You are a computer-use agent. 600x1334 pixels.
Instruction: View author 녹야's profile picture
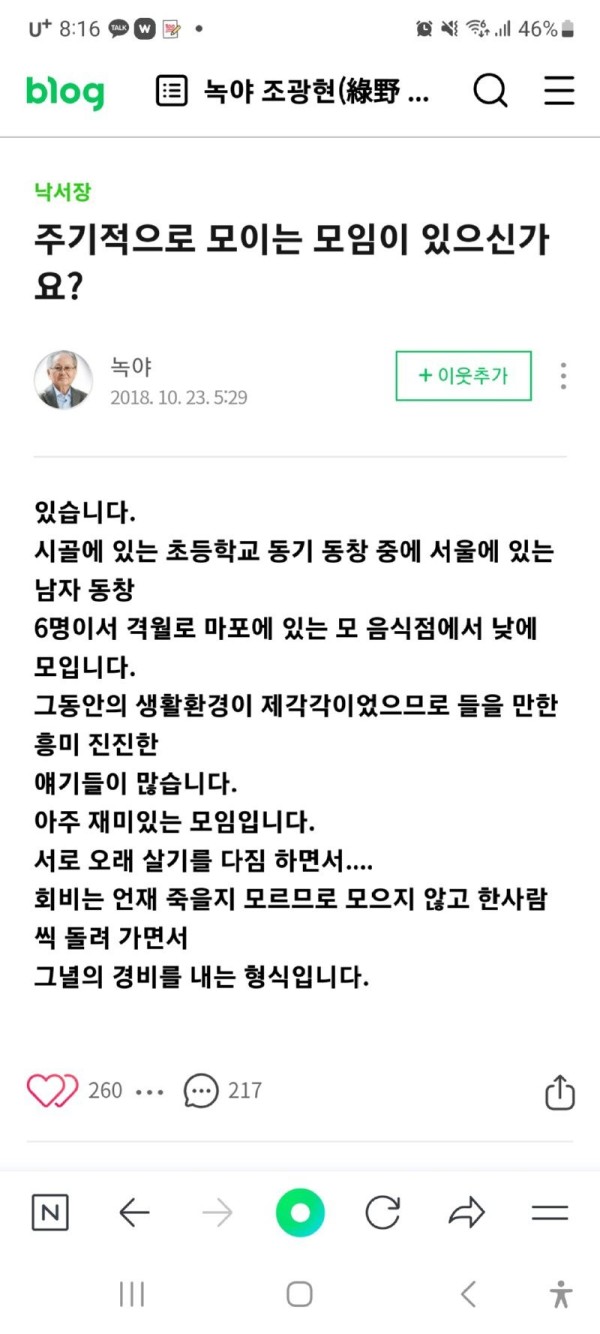tap(64, 381)
